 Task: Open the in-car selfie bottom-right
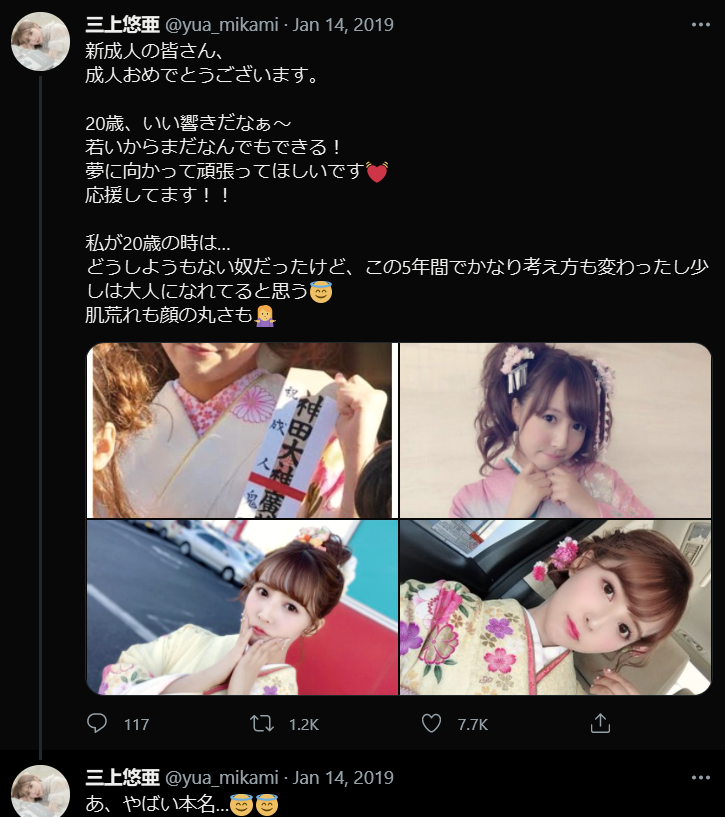[555, 606]
